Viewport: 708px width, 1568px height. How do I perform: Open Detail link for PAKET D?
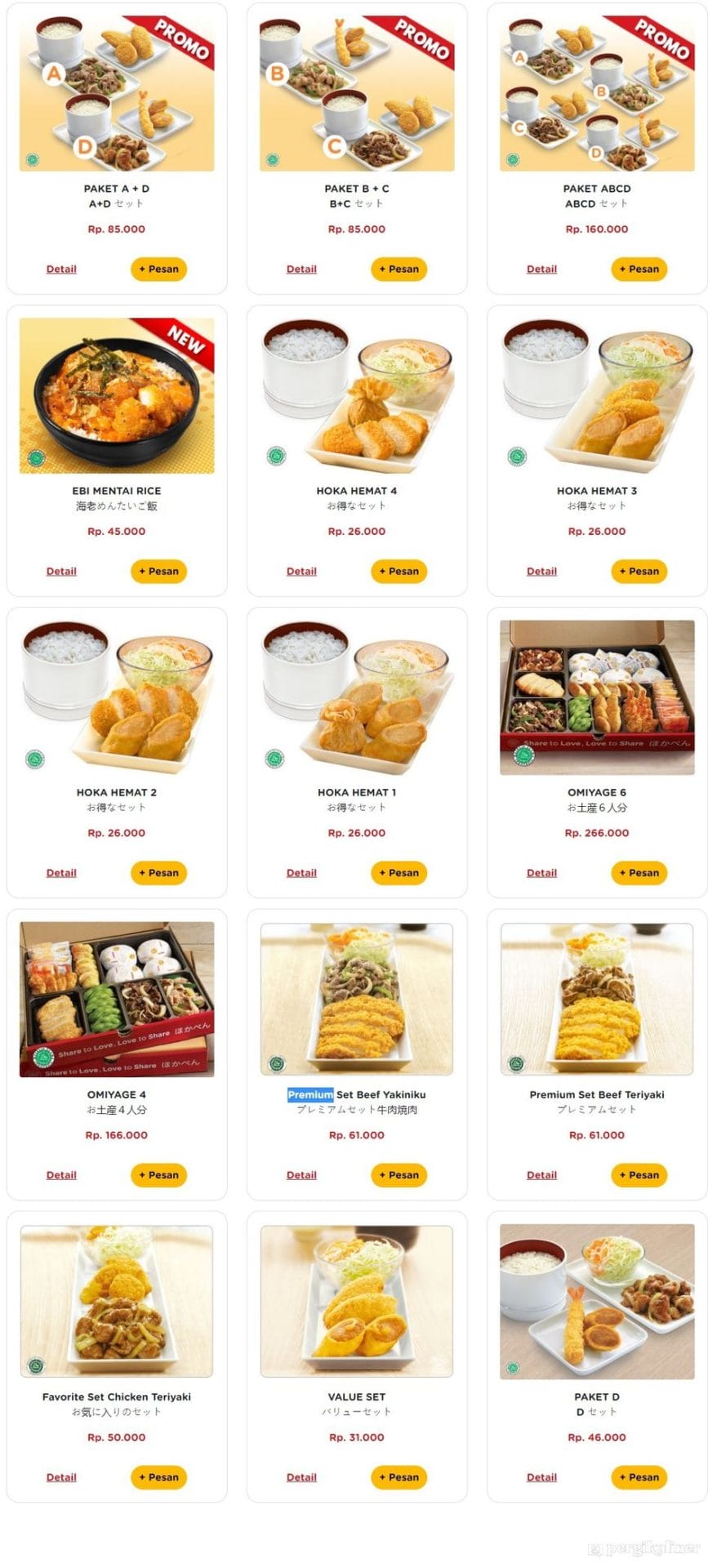pos(541,1477)
